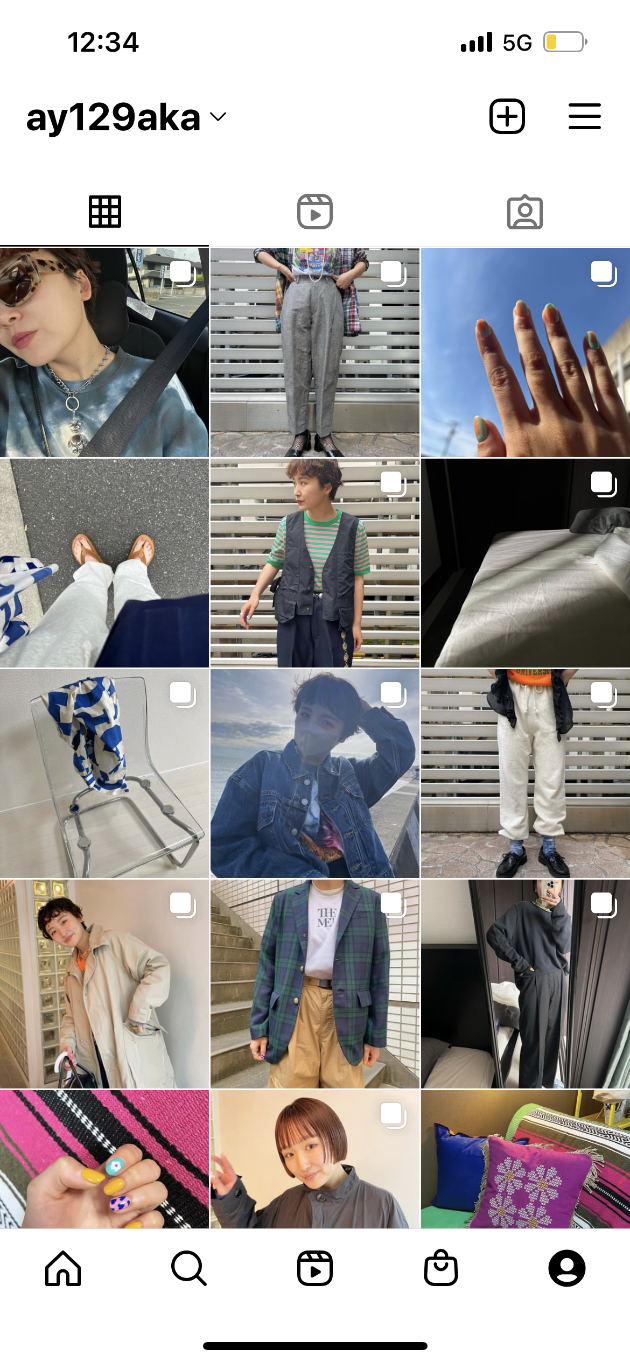Open the gray trousers outfit post
Screen dimensions: 630x1363
click(x=315, y=353)
